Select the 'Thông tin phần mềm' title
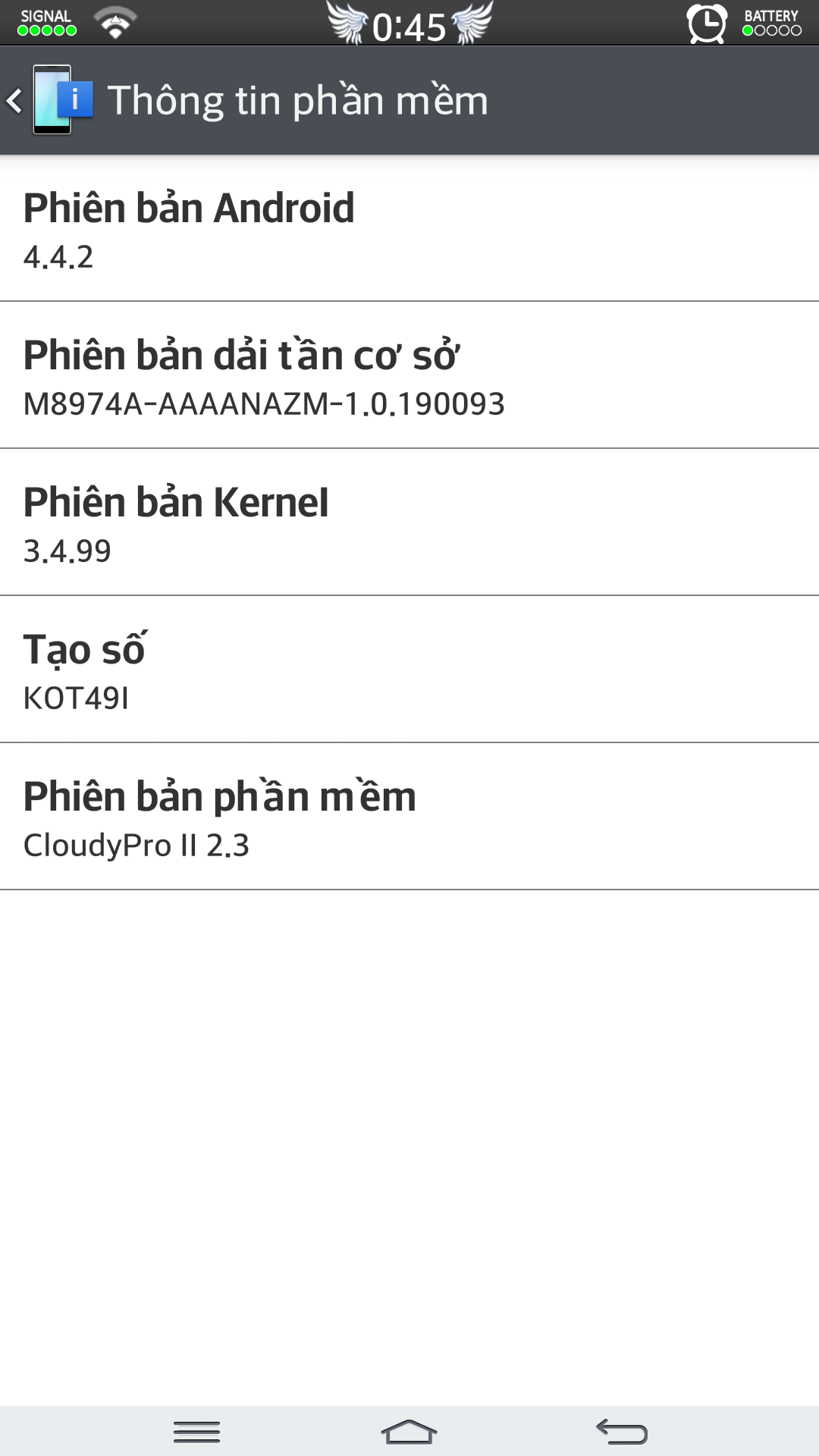819x1456 pixels. tap(298, 99)
